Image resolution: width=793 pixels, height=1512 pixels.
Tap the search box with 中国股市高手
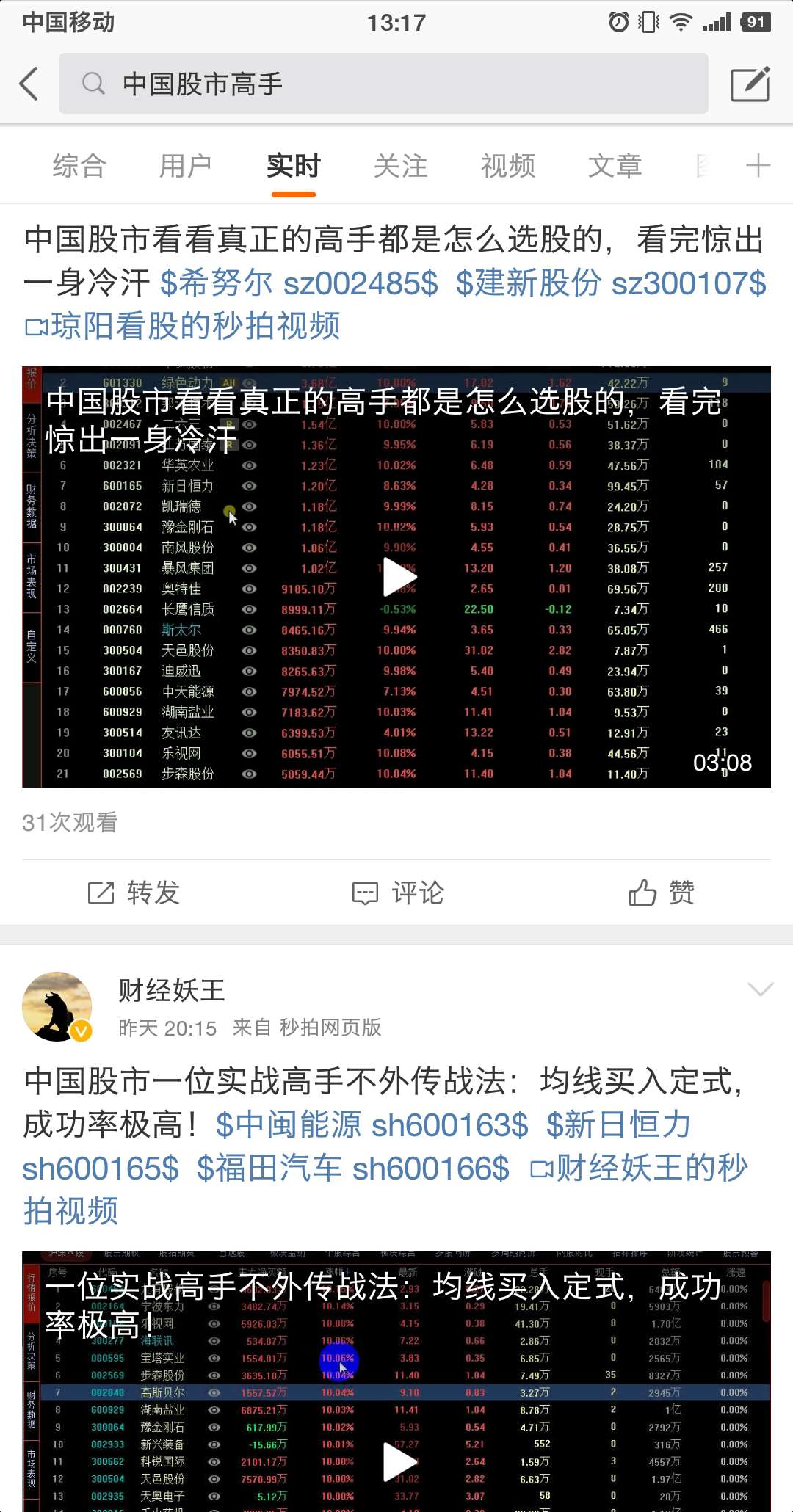coord(382,84)
